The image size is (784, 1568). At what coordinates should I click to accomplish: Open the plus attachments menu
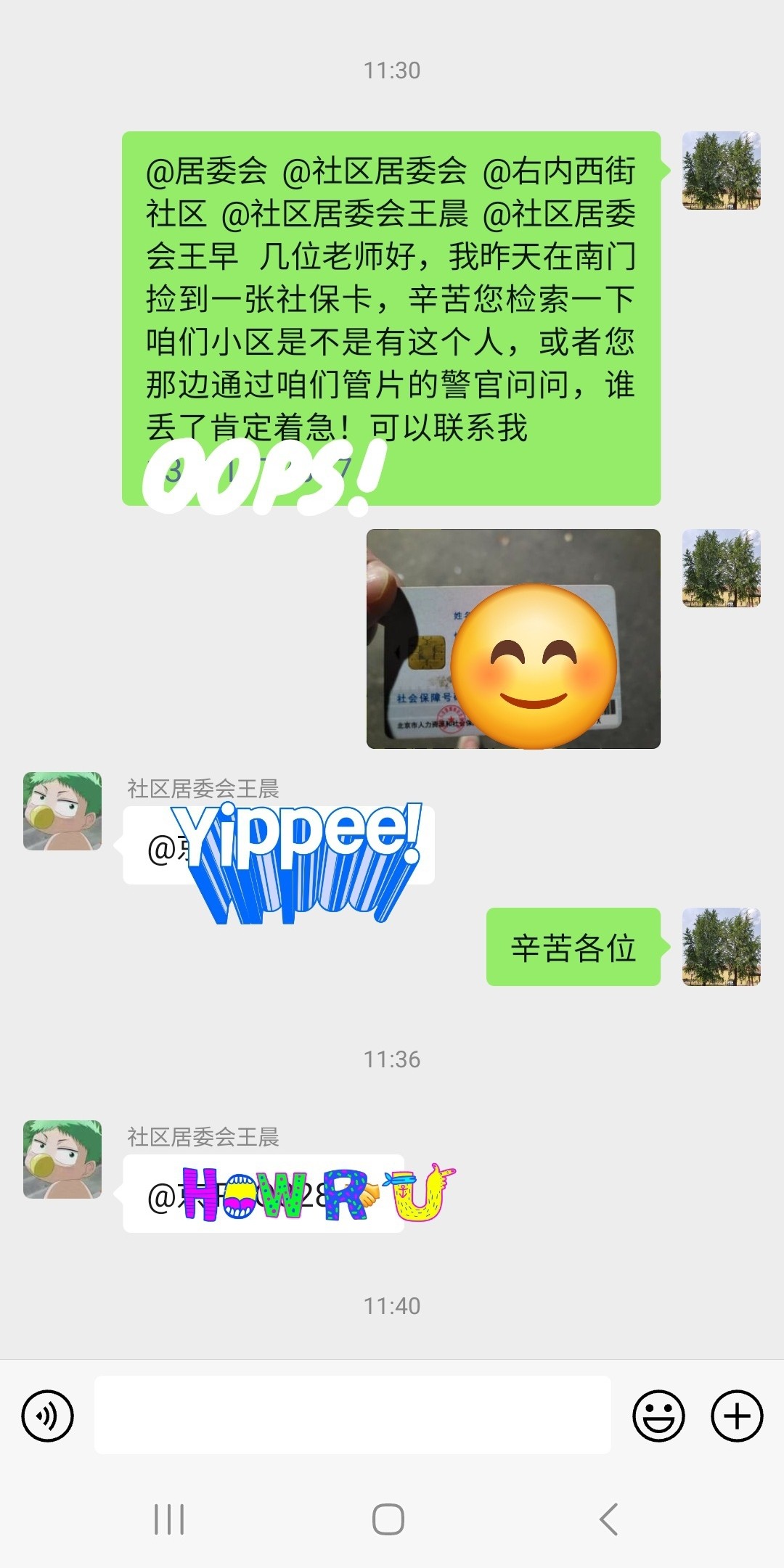737,1416
